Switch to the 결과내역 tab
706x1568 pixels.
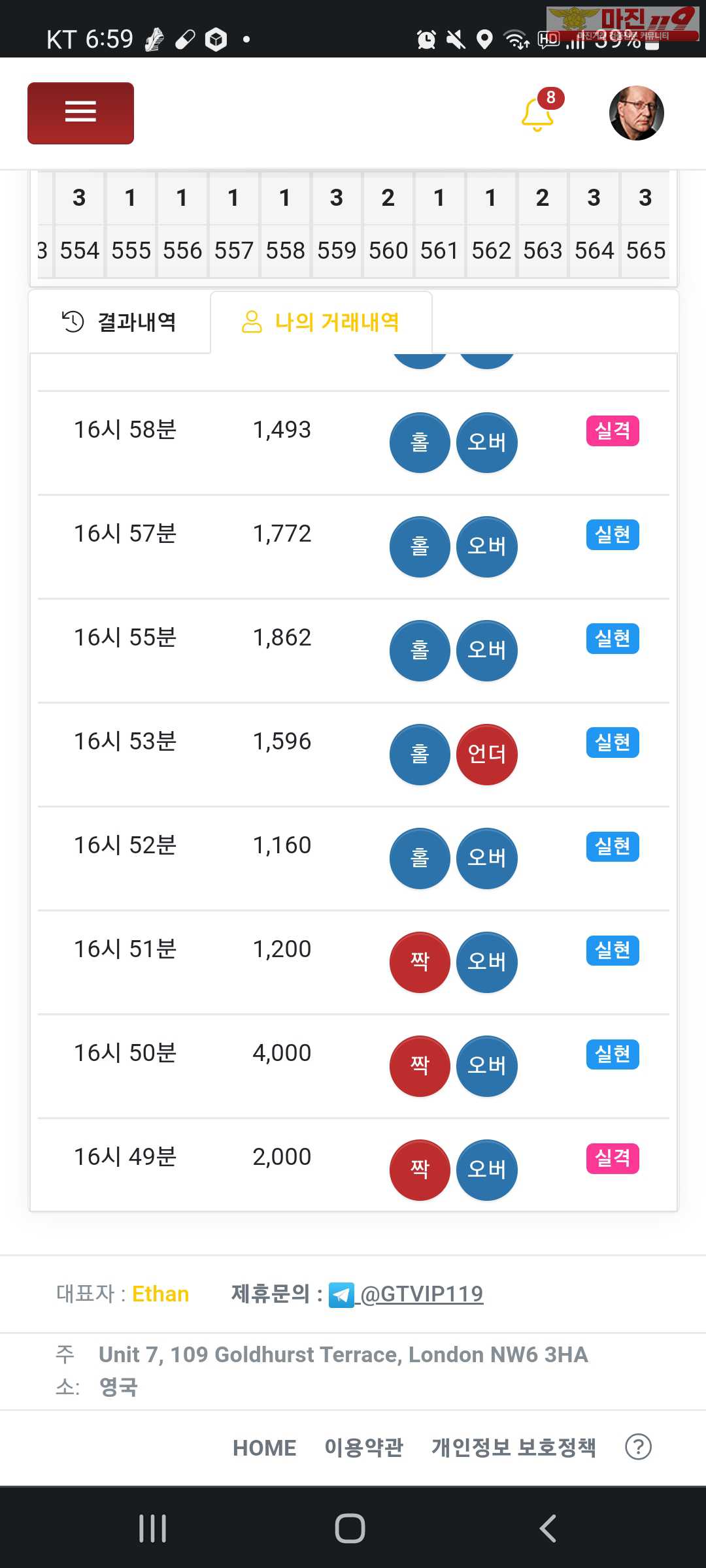coord(120,322)
